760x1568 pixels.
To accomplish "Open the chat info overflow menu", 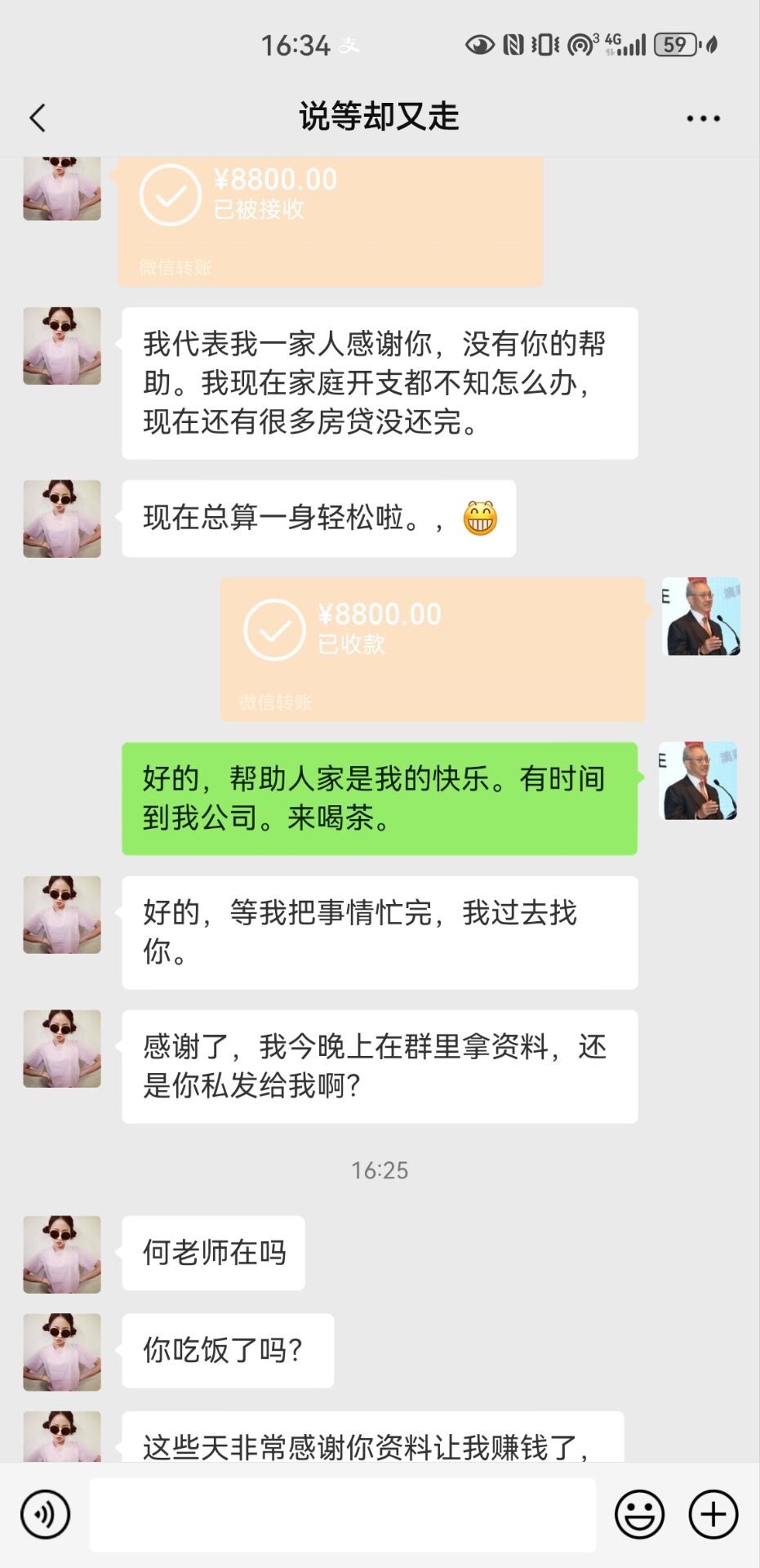I will [702, 118].
